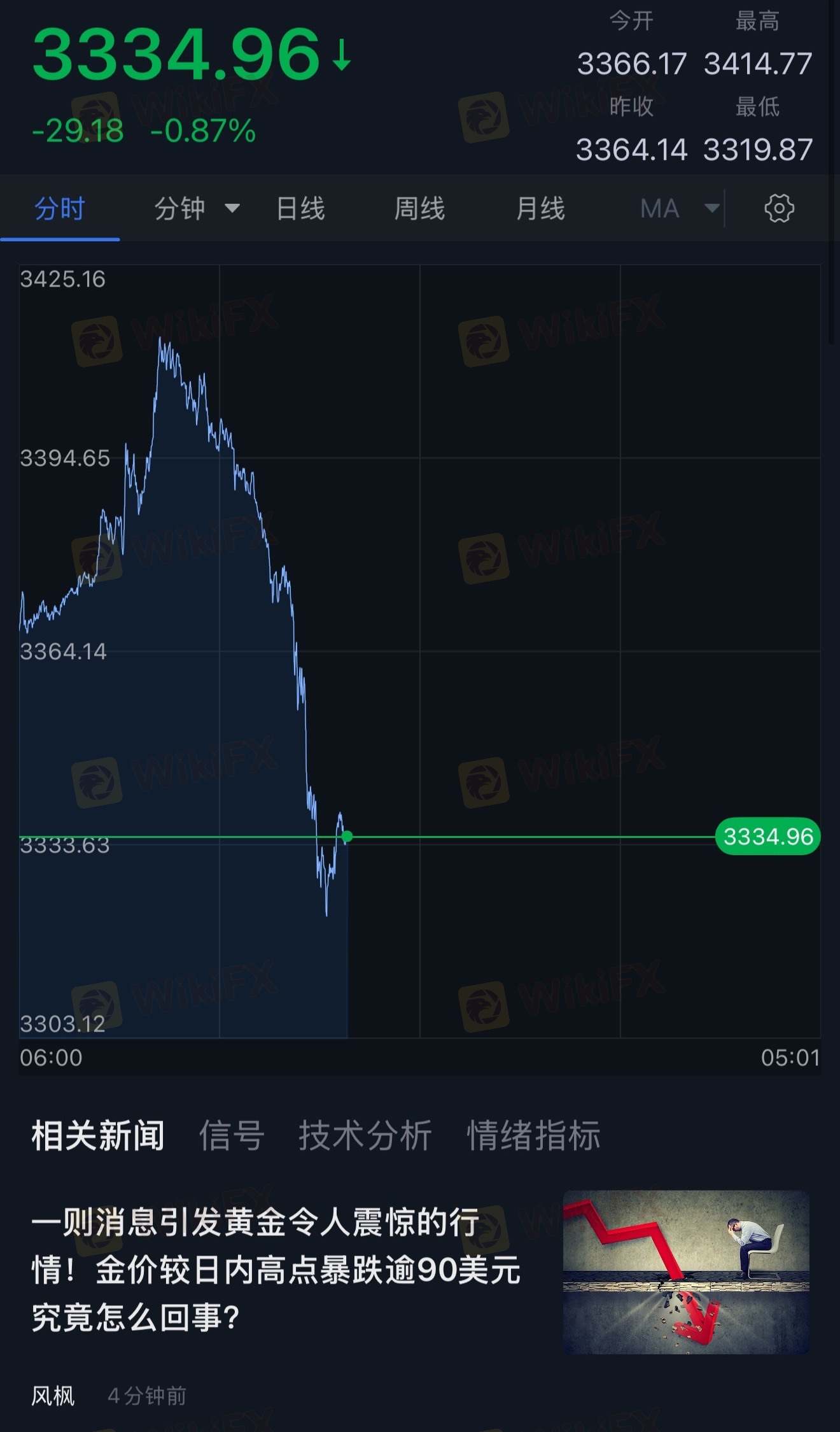Viewport: 840px width, 1432px height.
Task: Open the news article about 黄金 暴跌逾90美元
Action: [276, 1270]
